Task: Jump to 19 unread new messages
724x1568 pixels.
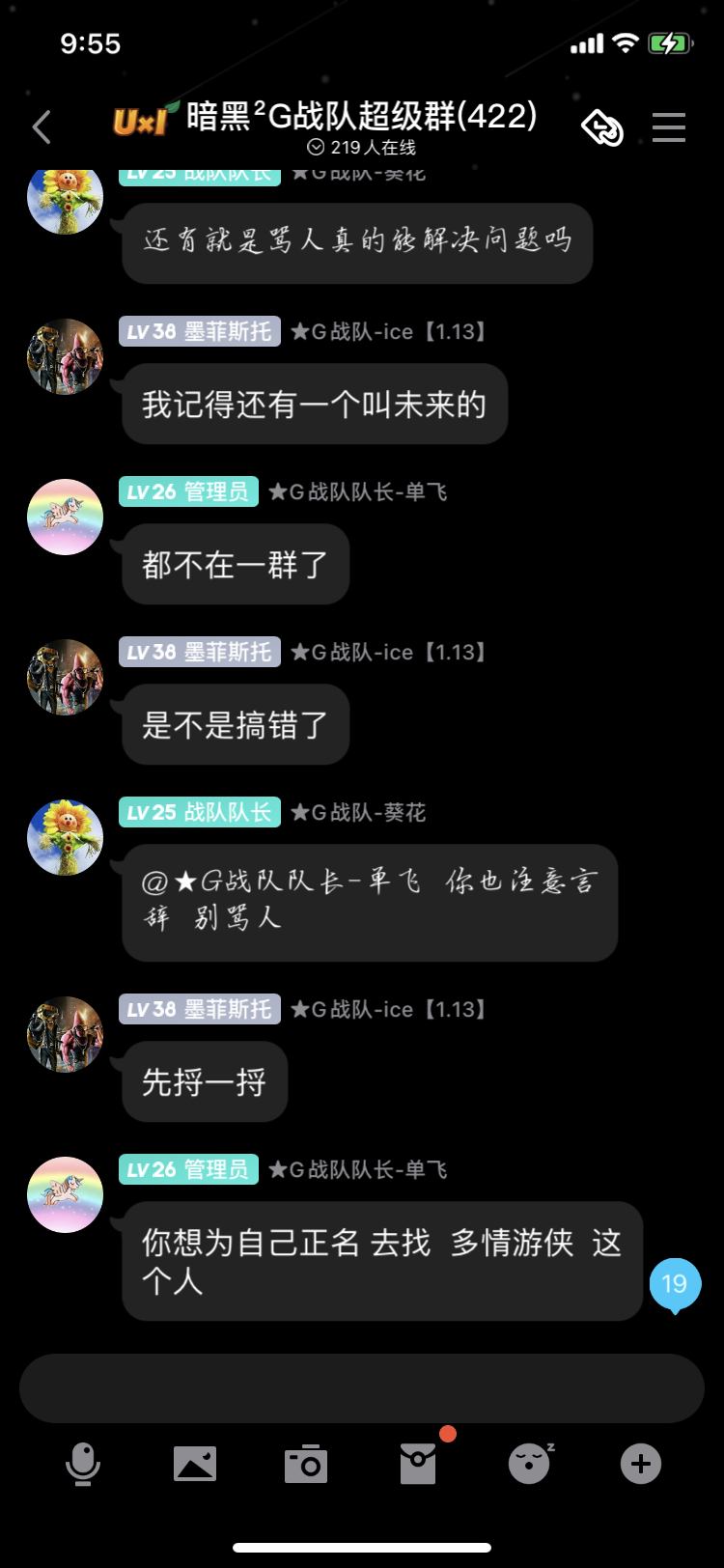Action: pos(675,1284)
